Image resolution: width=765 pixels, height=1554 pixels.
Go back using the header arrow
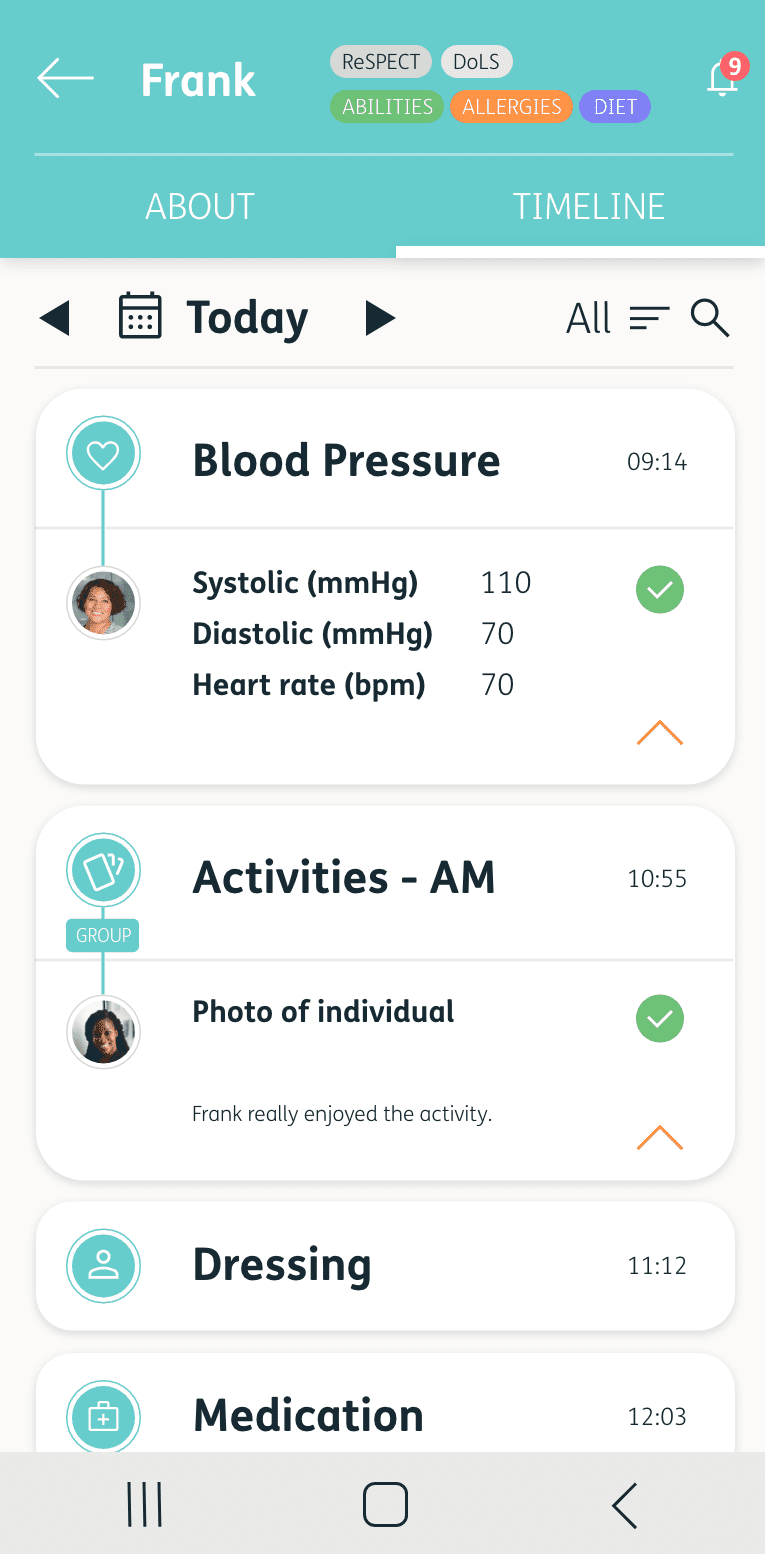(65, 79)
